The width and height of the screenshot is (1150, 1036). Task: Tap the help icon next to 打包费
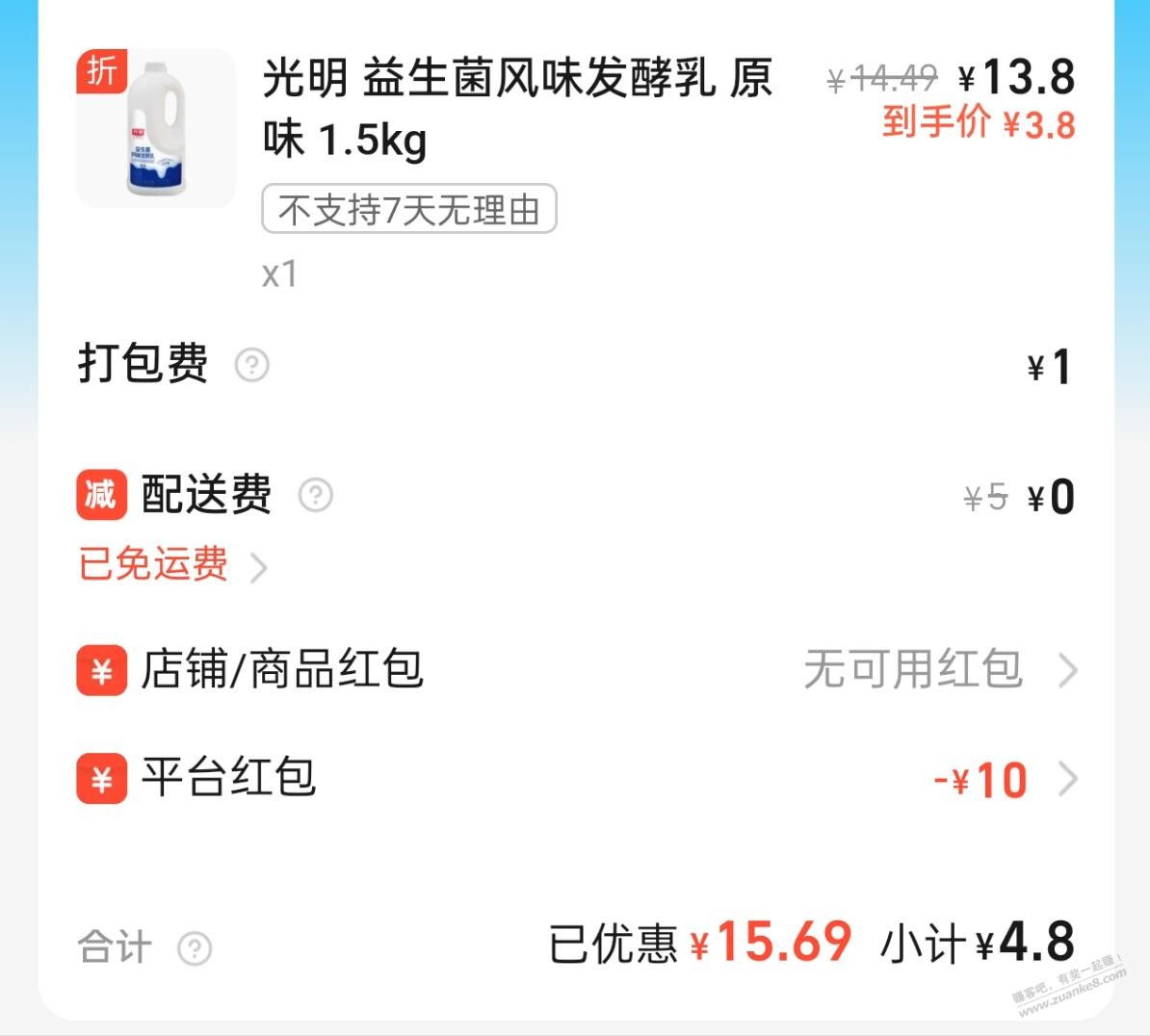coord(252,366)
